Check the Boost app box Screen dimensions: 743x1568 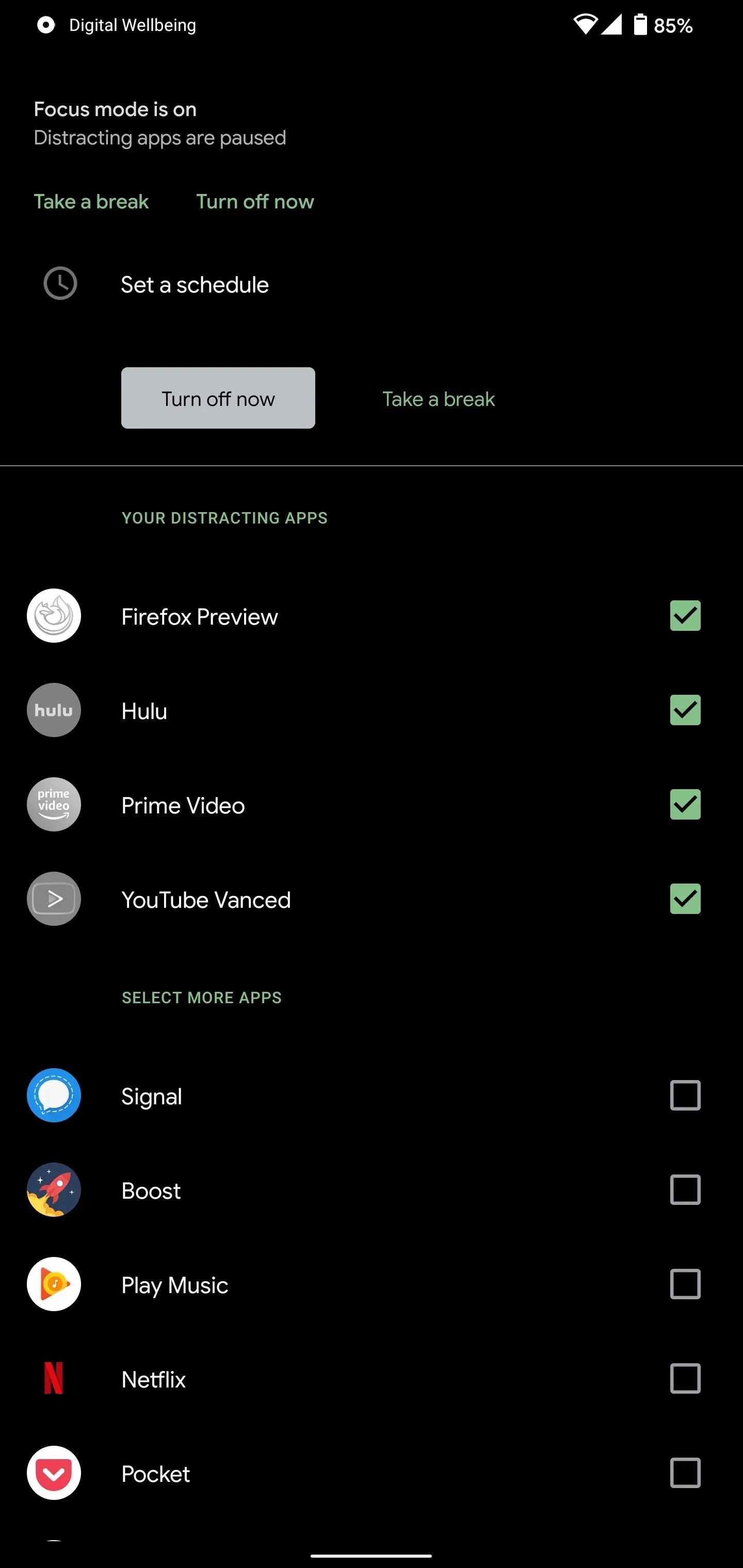point(685,1189)
